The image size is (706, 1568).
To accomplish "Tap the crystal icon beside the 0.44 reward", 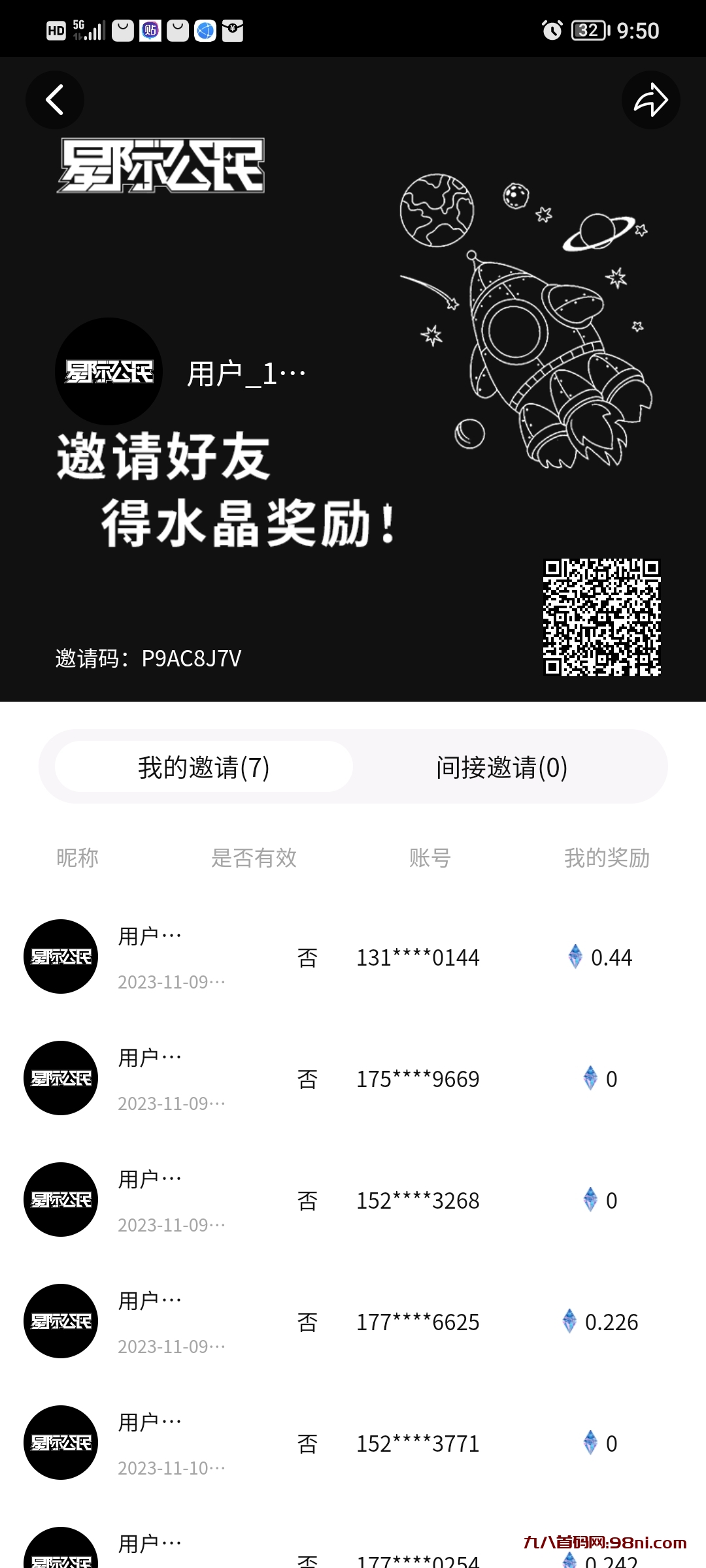I will pos(574,957).
